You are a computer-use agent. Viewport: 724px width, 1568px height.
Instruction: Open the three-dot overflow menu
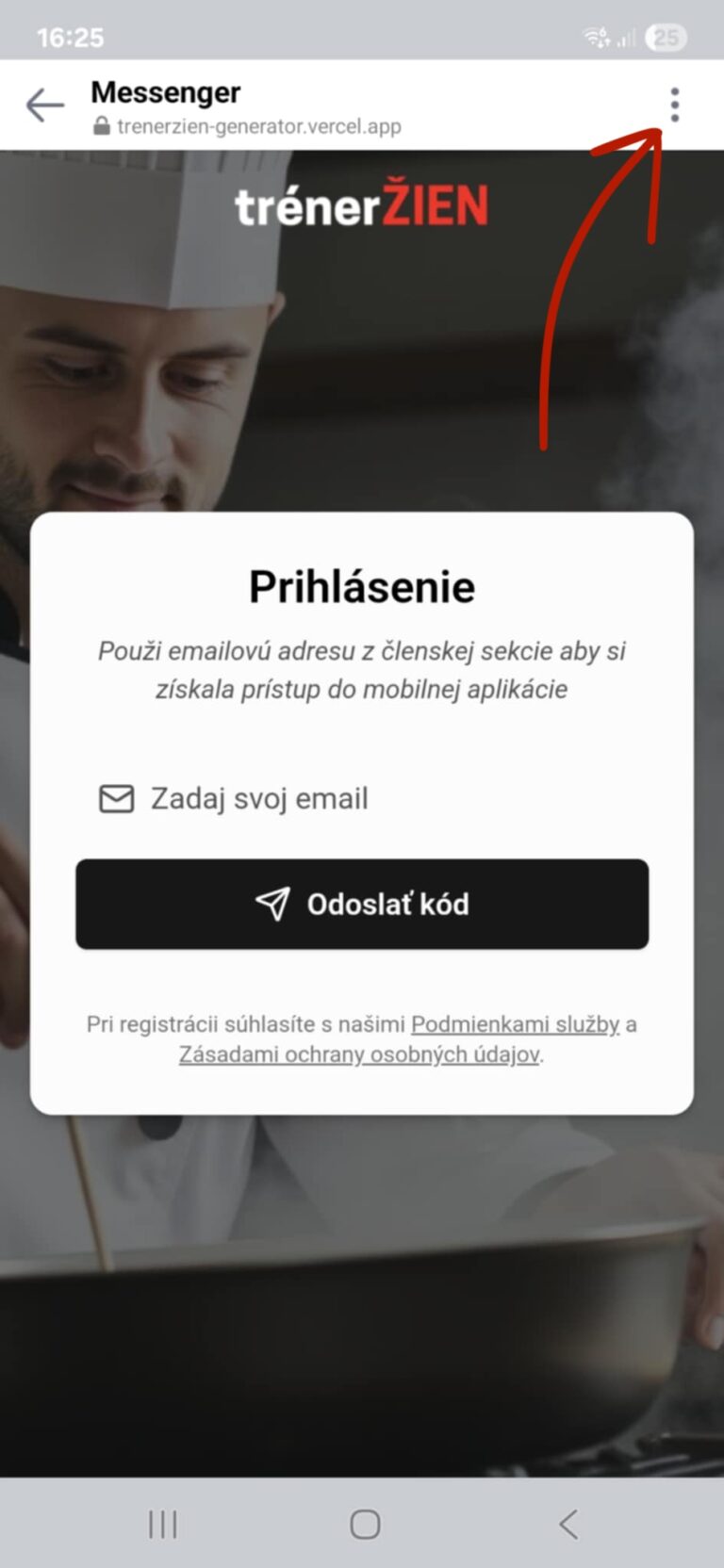pos(674,106)
